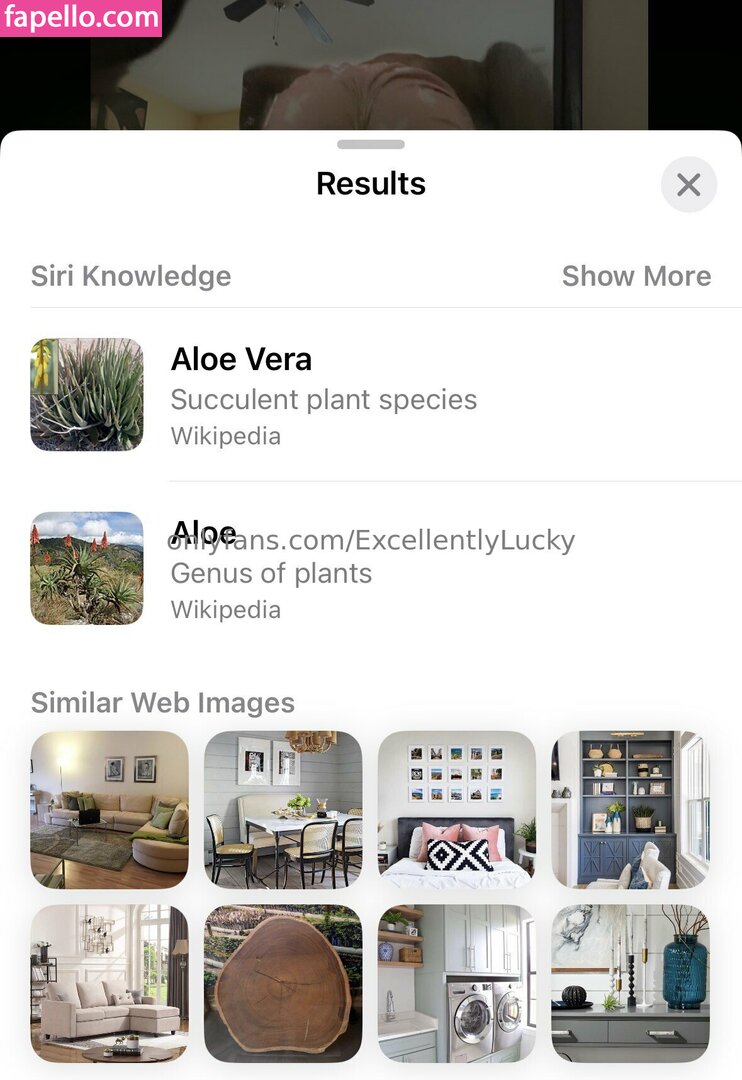Open the dining table with chairs image
This screenshot has height=1080, width=742.
click(283, 809)
